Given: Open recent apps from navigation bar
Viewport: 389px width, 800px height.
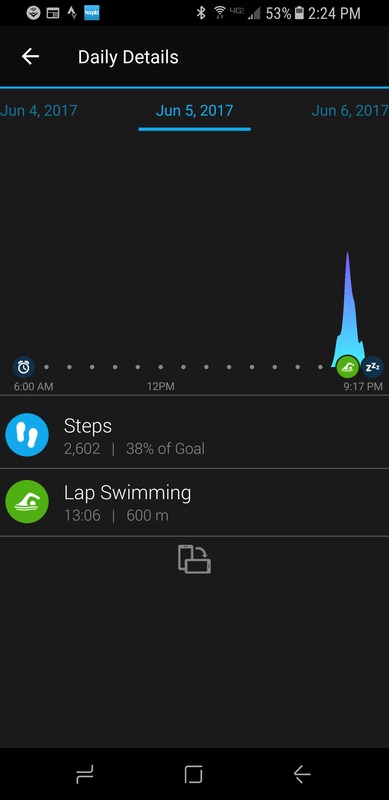Looking at the screenshot, I should coord(85,774).
